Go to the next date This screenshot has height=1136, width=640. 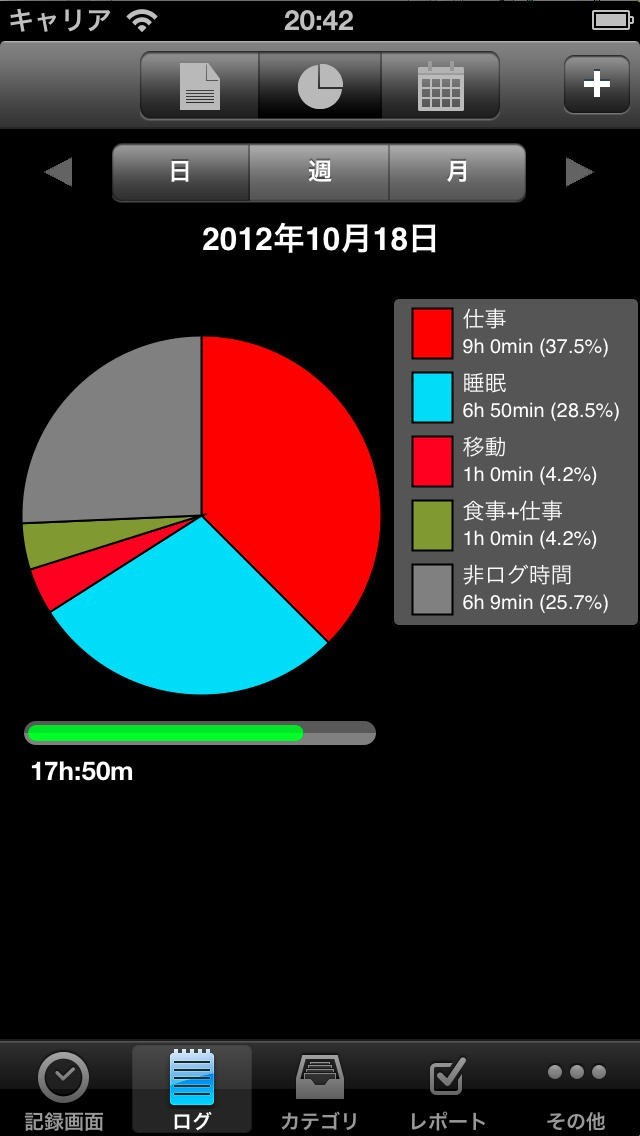click(x=579, y=172)
